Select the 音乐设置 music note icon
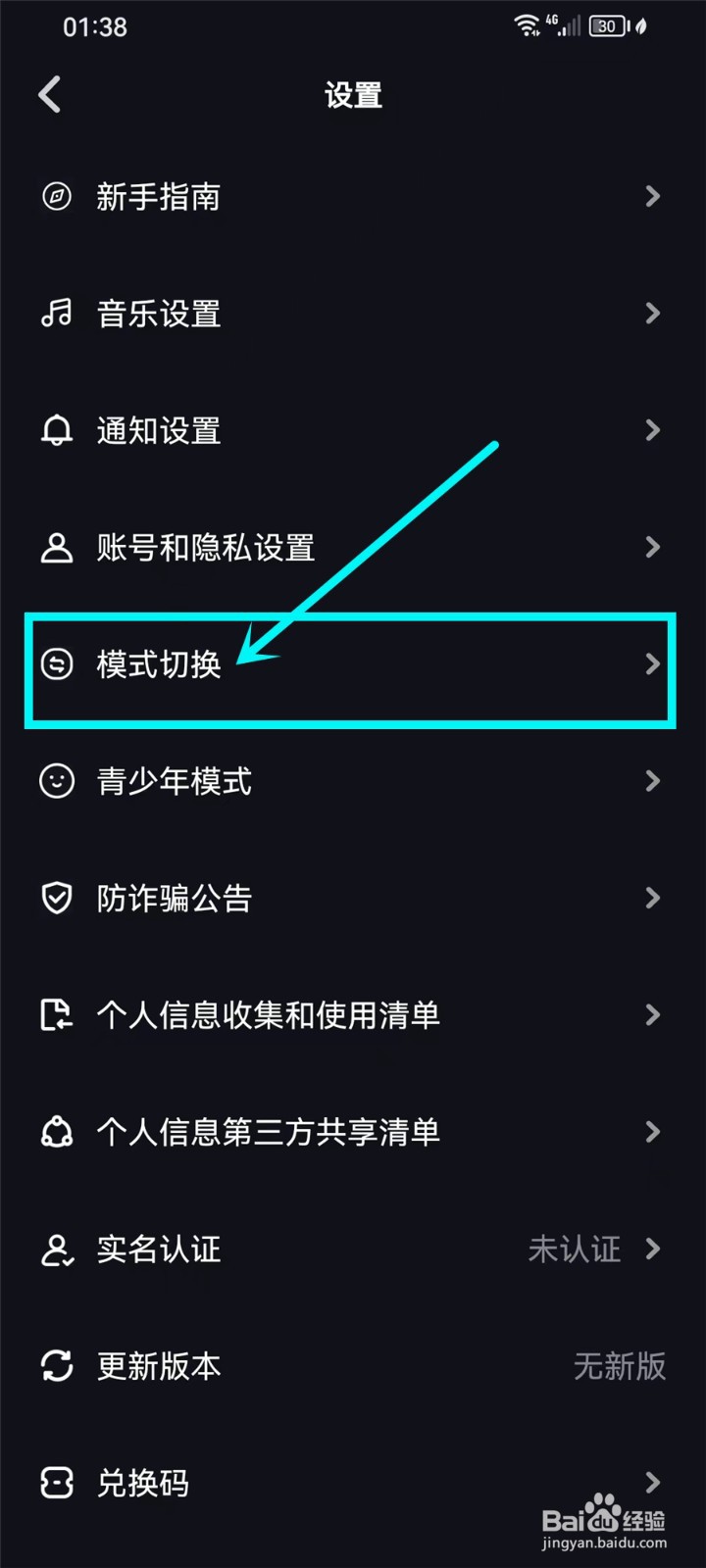 (56, 314)
